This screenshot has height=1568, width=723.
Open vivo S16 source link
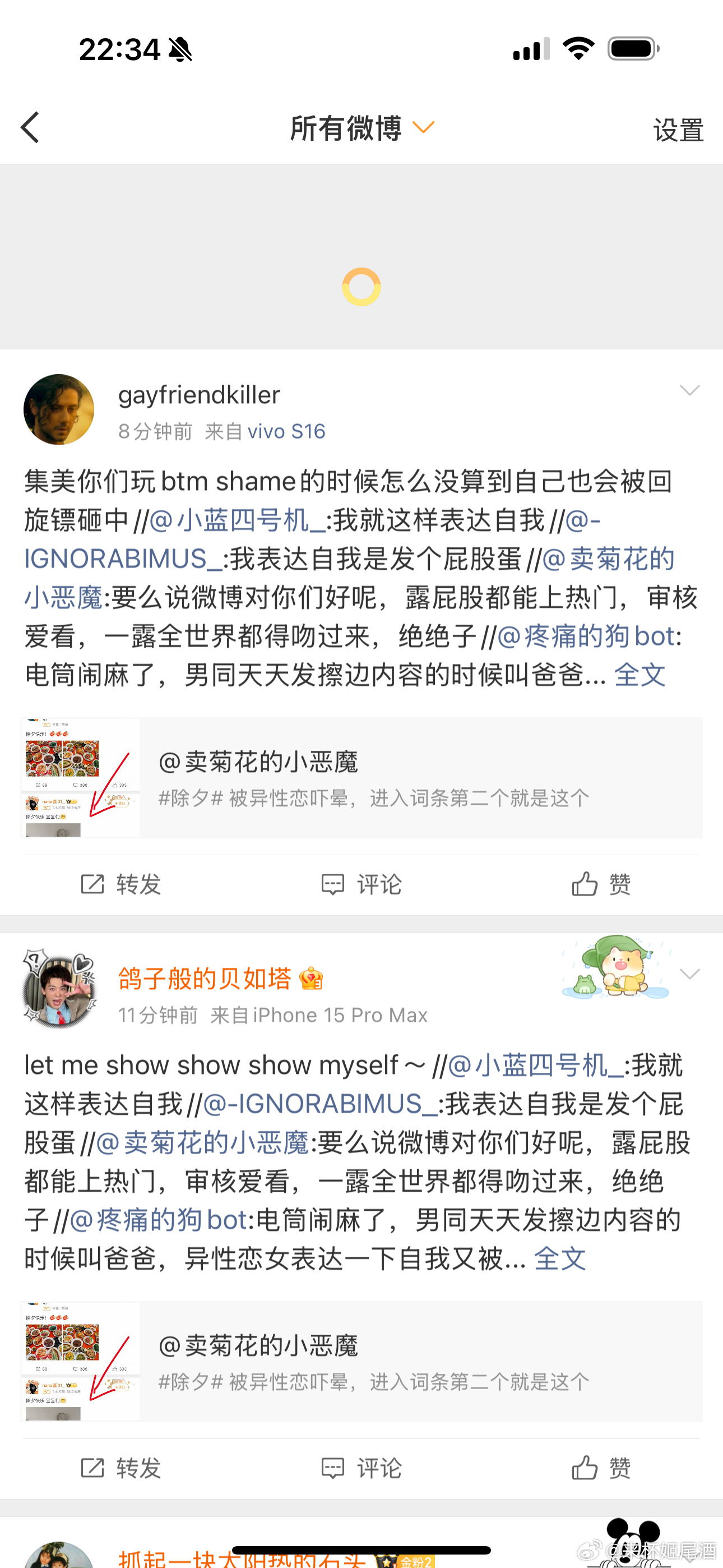point(286,432)
